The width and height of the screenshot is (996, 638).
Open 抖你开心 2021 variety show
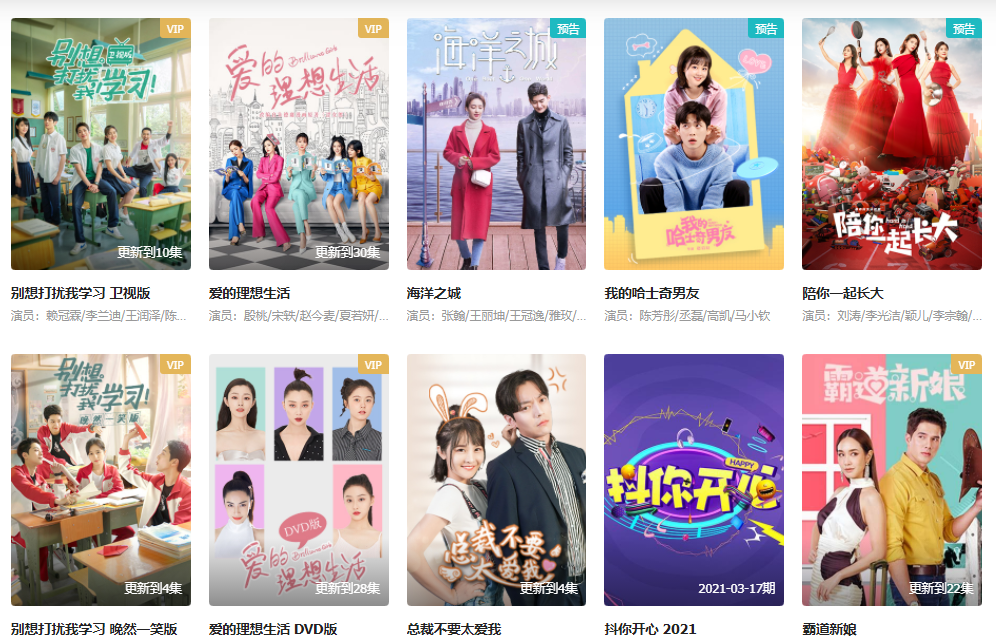pyautogui.click(x=694, y=480)
